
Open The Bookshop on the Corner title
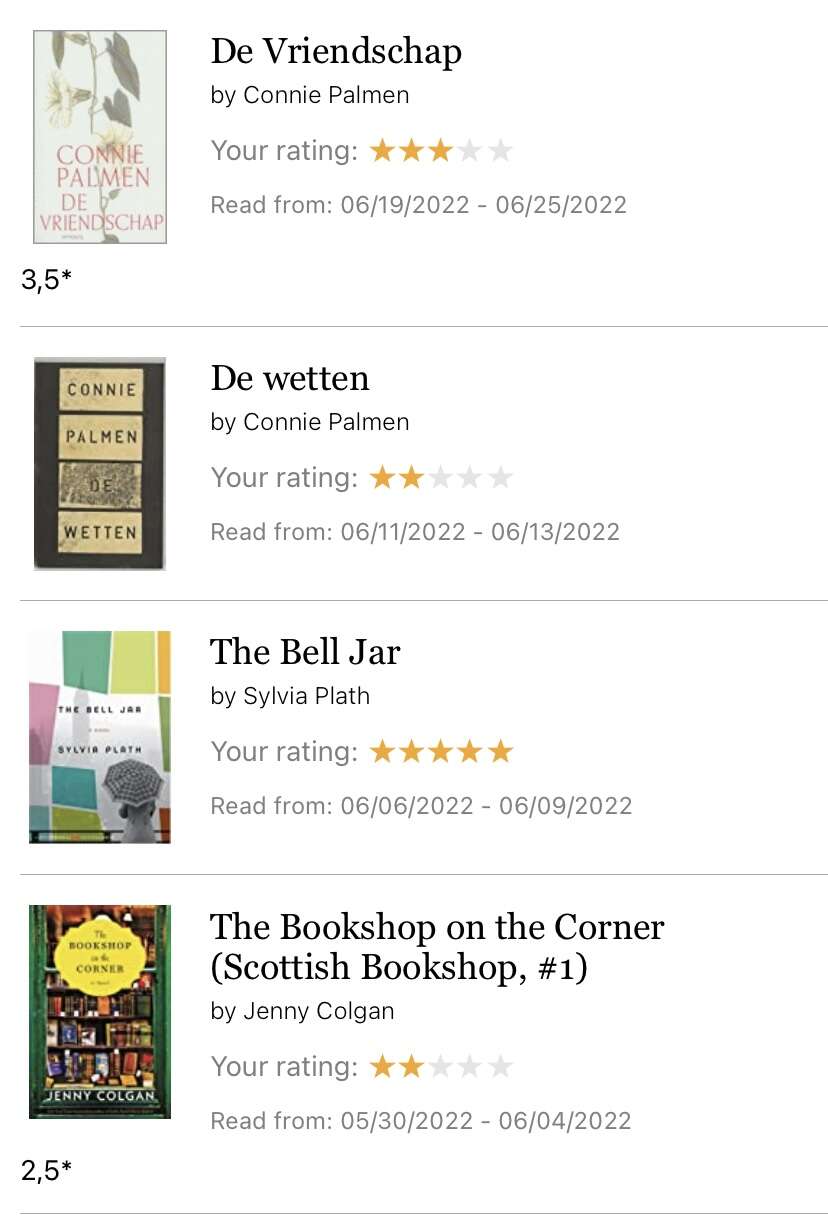pyautogui.click(x=437, y=947)
